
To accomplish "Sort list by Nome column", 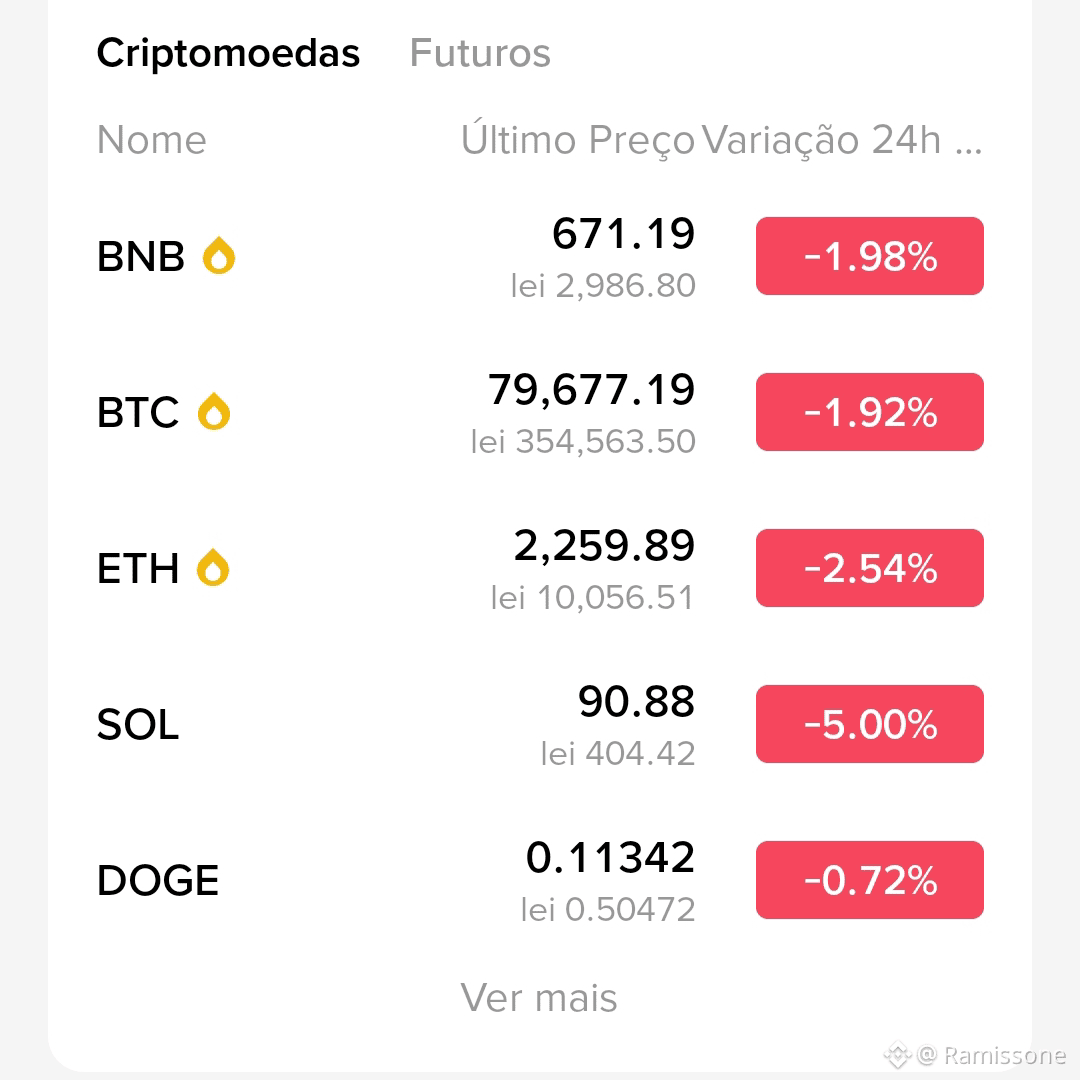I will 152,140.
